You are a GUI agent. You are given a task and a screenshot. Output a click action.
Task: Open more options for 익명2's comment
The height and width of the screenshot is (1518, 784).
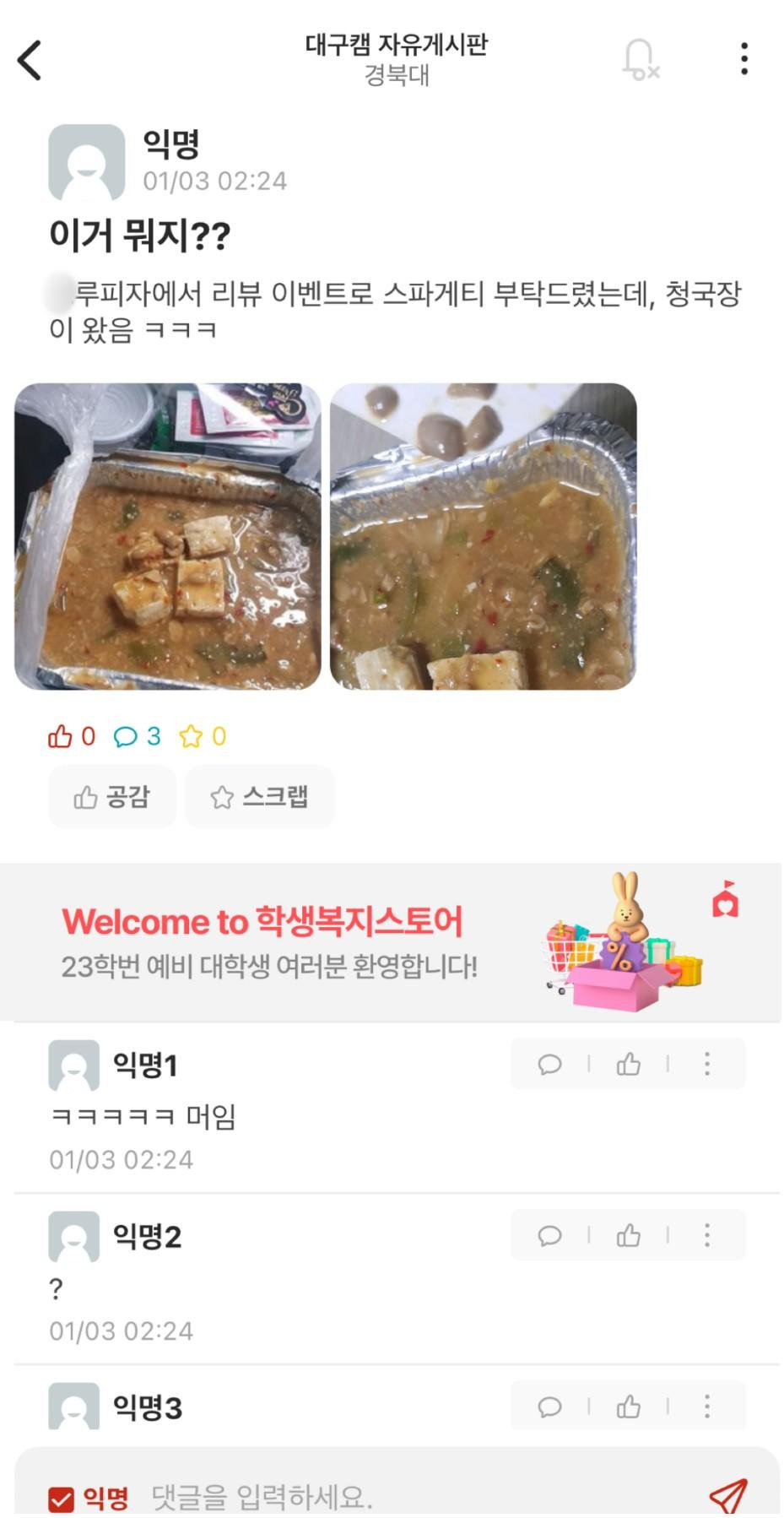click(707, 1236)
